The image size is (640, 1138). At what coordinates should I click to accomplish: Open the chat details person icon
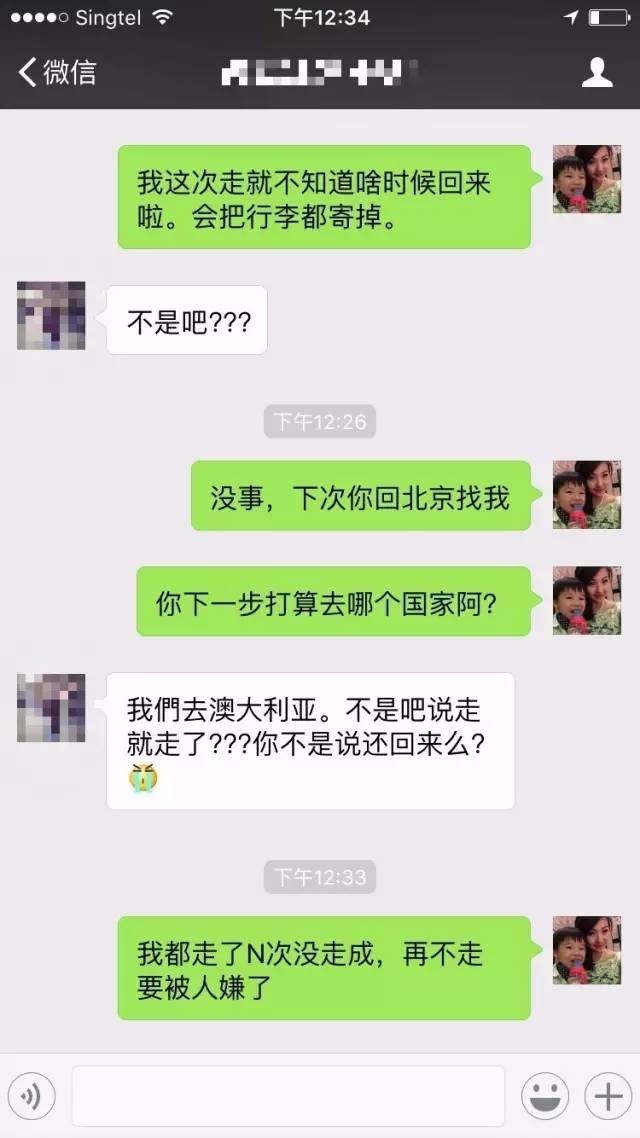(597, 72)
